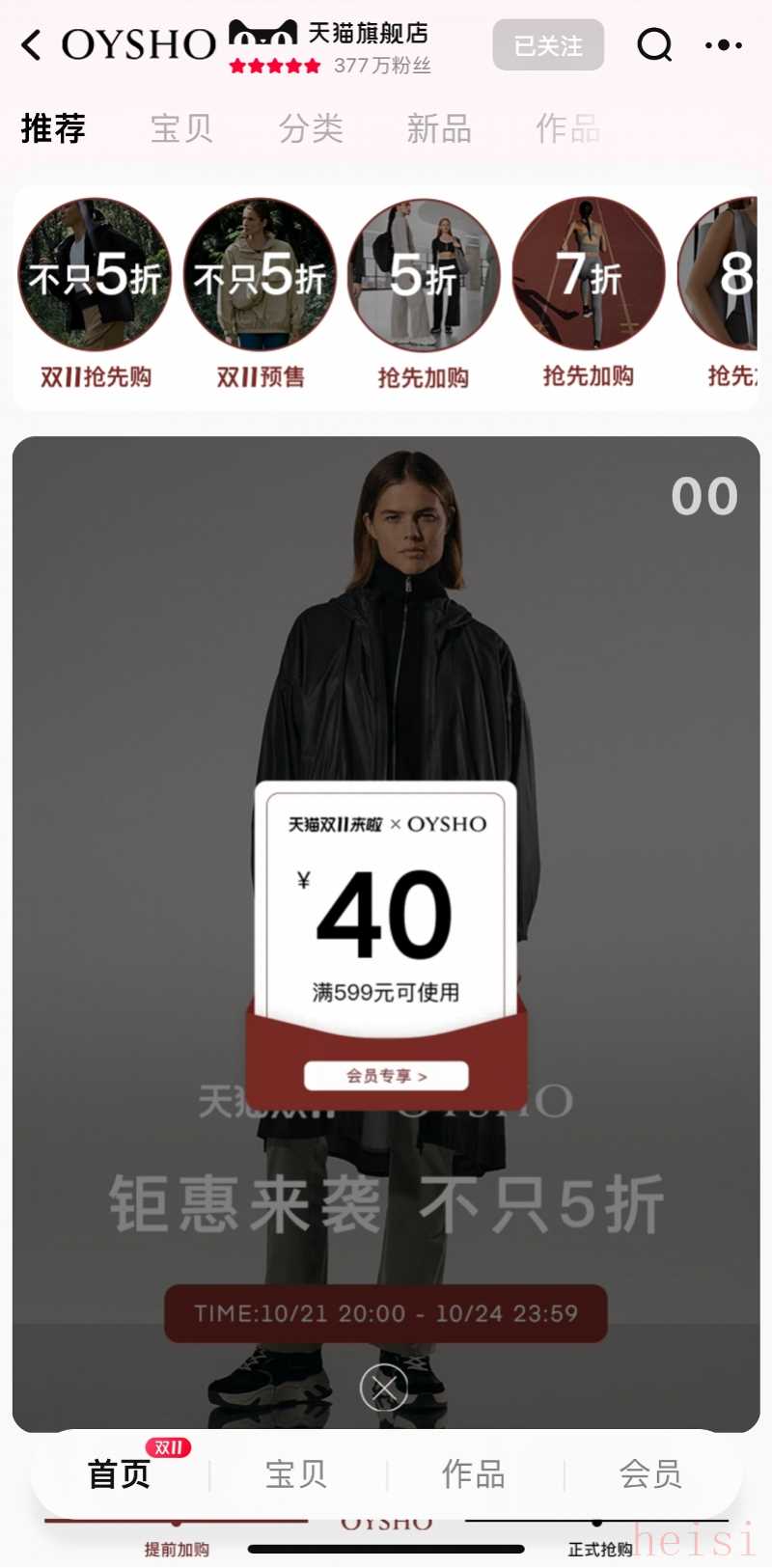Claim the coupon via 会员专享 button
The image size is (772, 1568).
(386, 1075)
